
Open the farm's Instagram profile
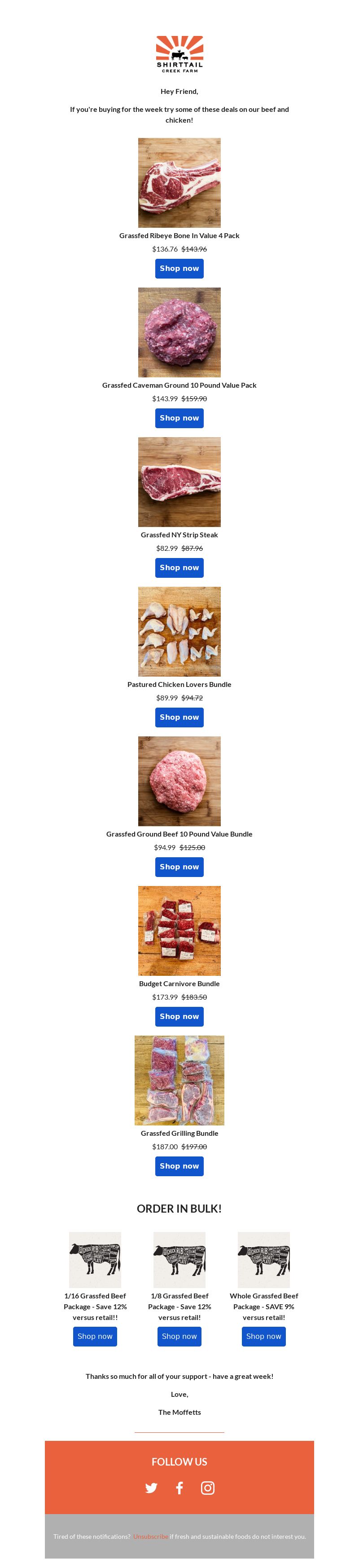(207, 1488)
